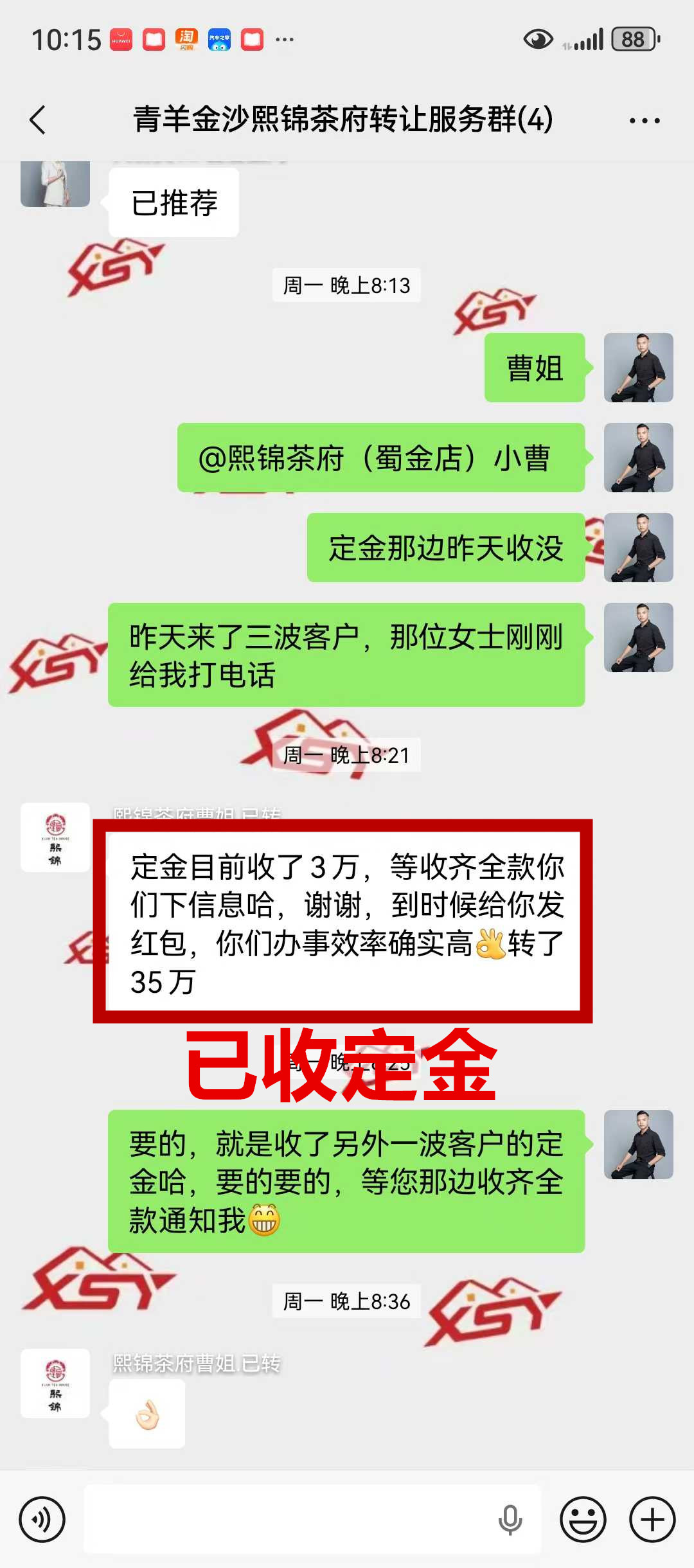
Task: Open 熙锦茶府曹姐 avatar beside OK emoji
Action: 55,1383
